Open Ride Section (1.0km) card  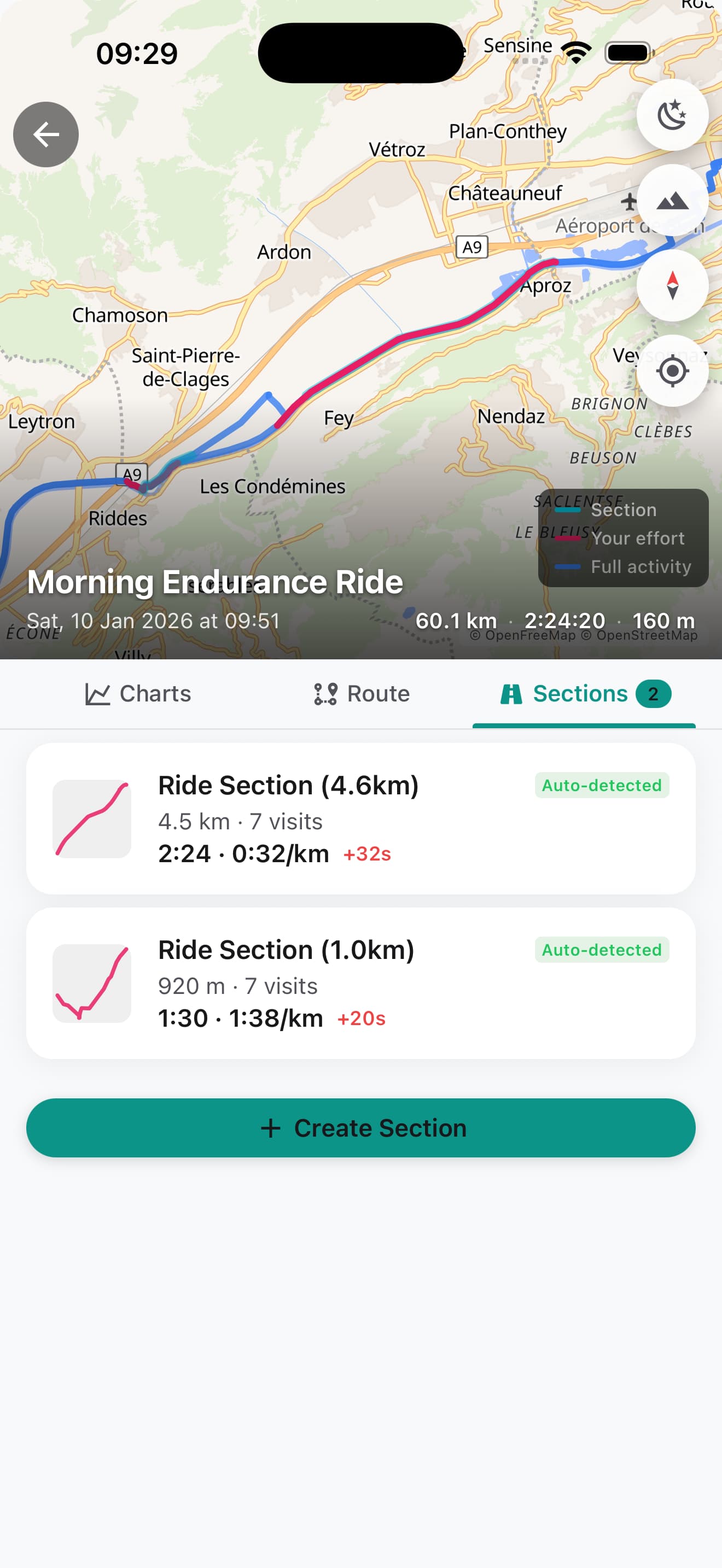point(360,983)
